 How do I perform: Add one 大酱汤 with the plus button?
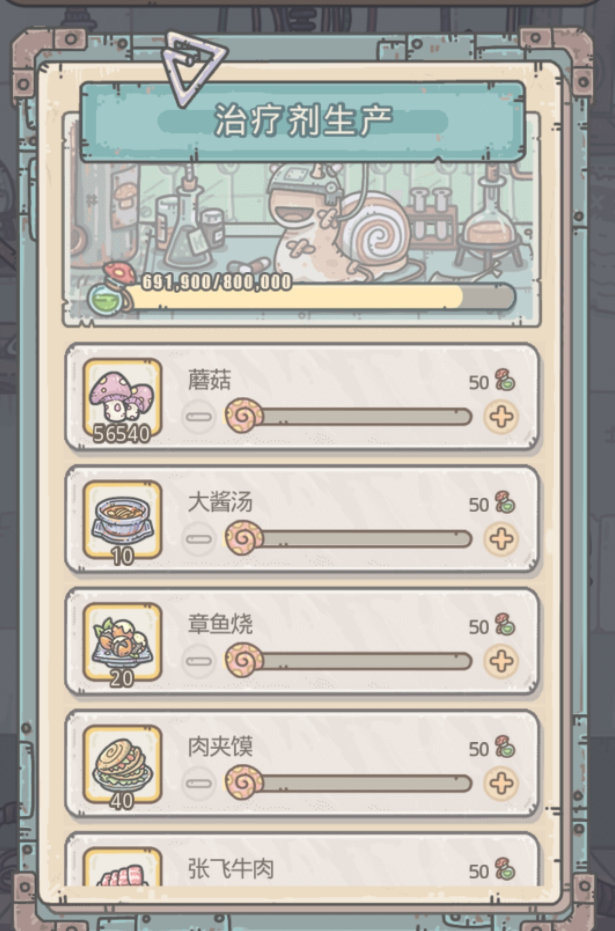[501, 538]
